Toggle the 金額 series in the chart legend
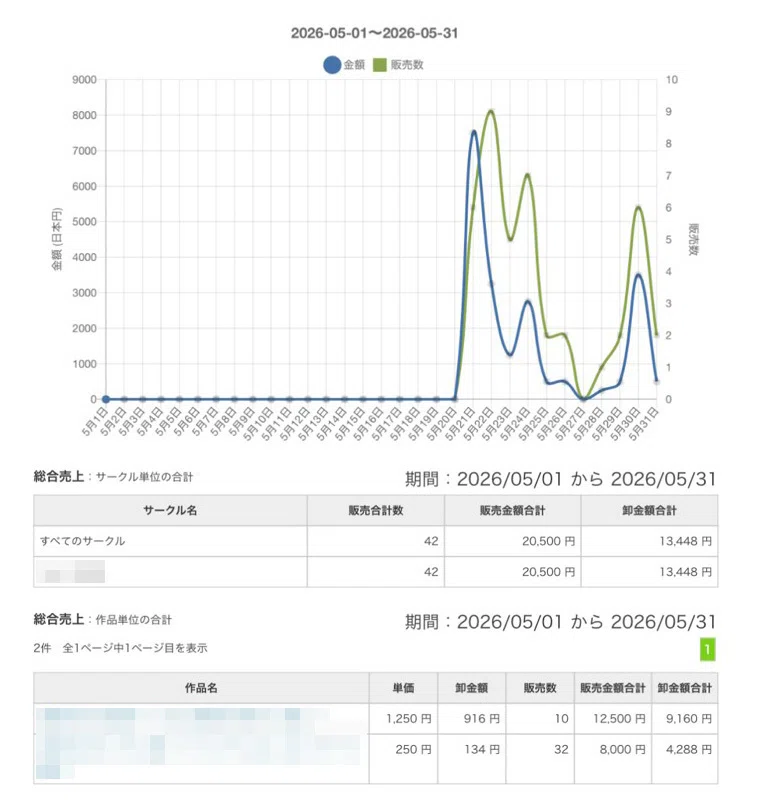Image resolution: width=762 pixels, height=812 pixels. coord(344,65)
